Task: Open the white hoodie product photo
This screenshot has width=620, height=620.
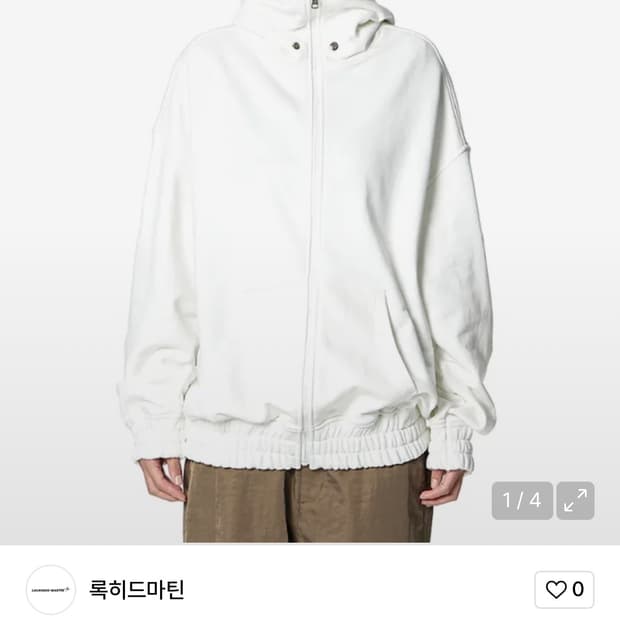Action: [x=310, y=260]
